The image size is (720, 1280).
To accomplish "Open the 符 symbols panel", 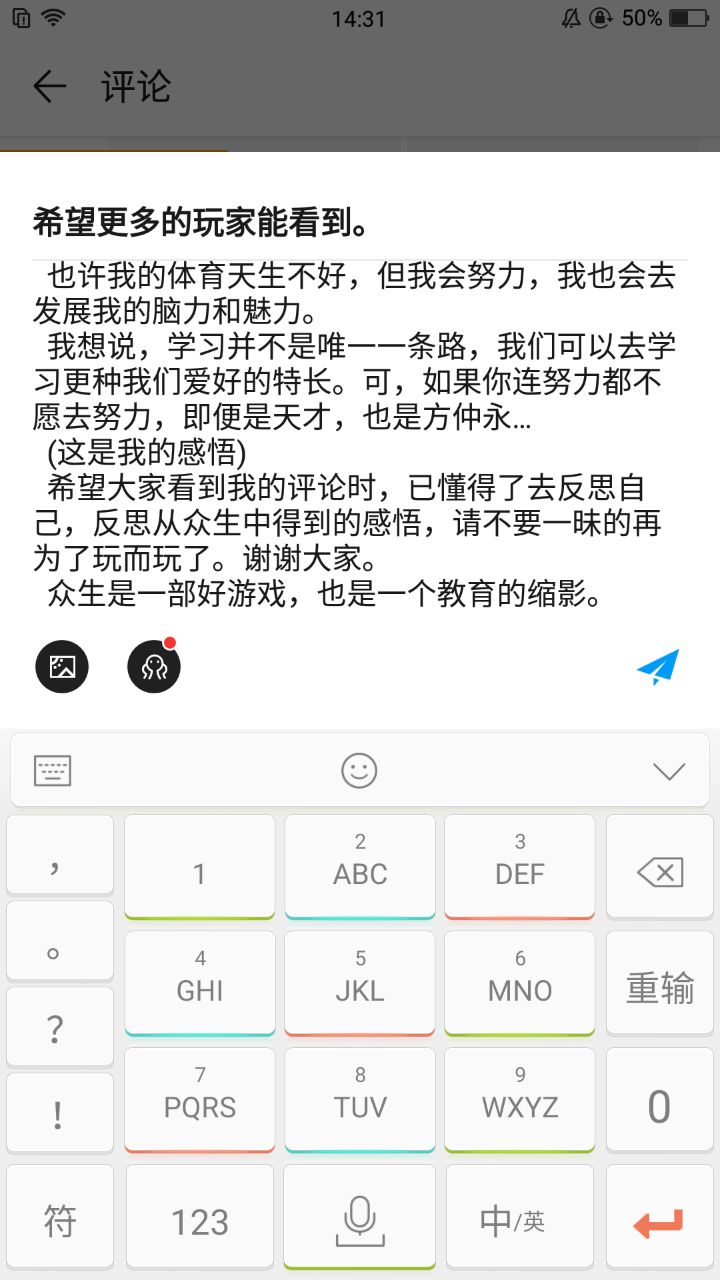I will click(60, 1221).
